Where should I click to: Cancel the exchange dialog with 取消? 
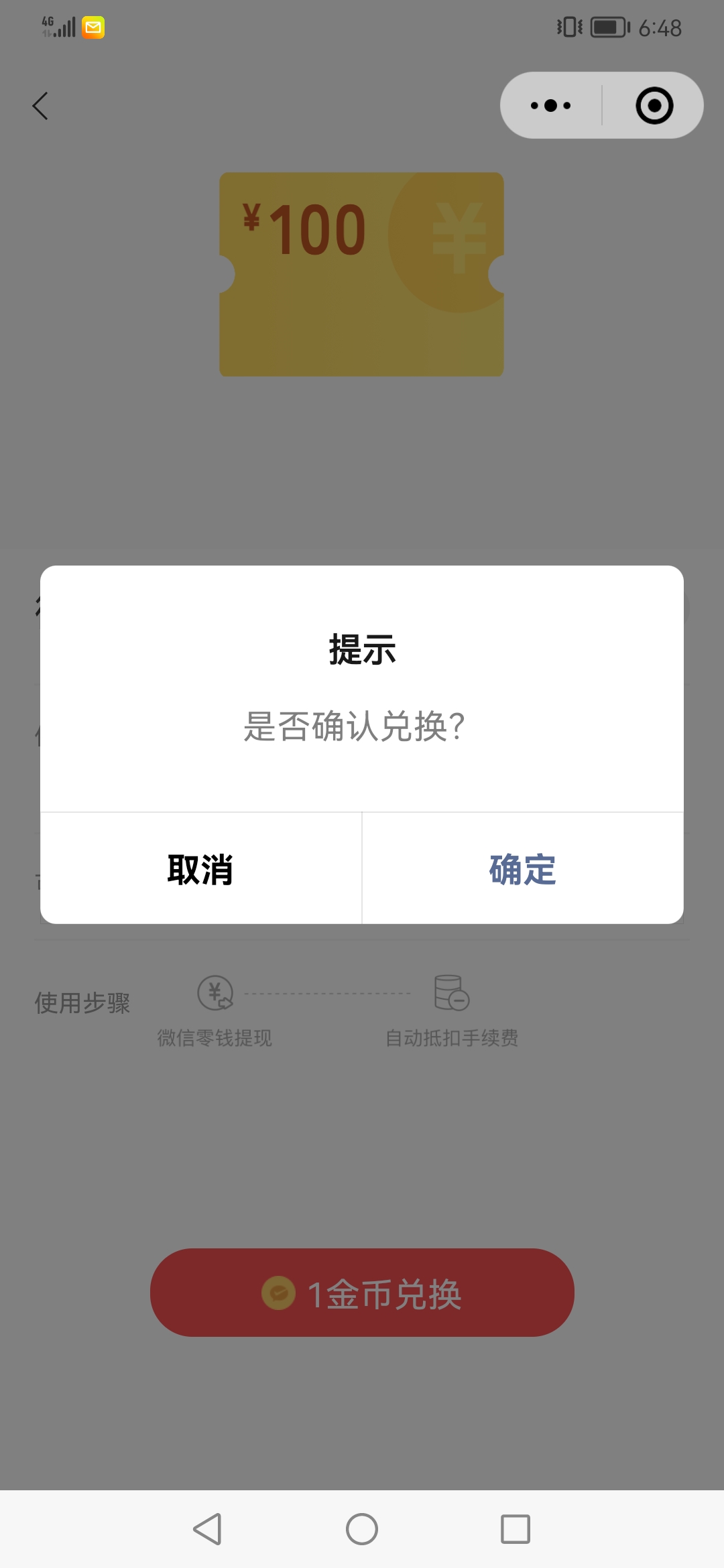[x=200, y=868]
